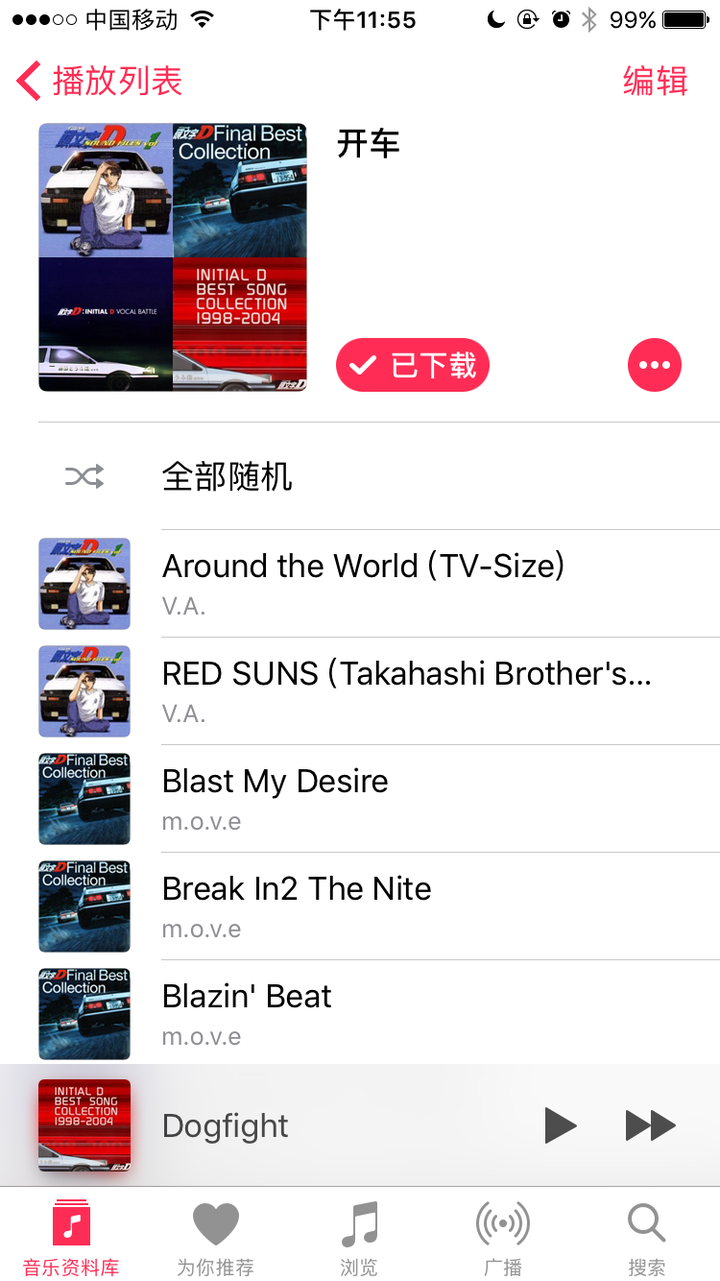Switch to the 音乐资料库 tab

pos(71,1237)
